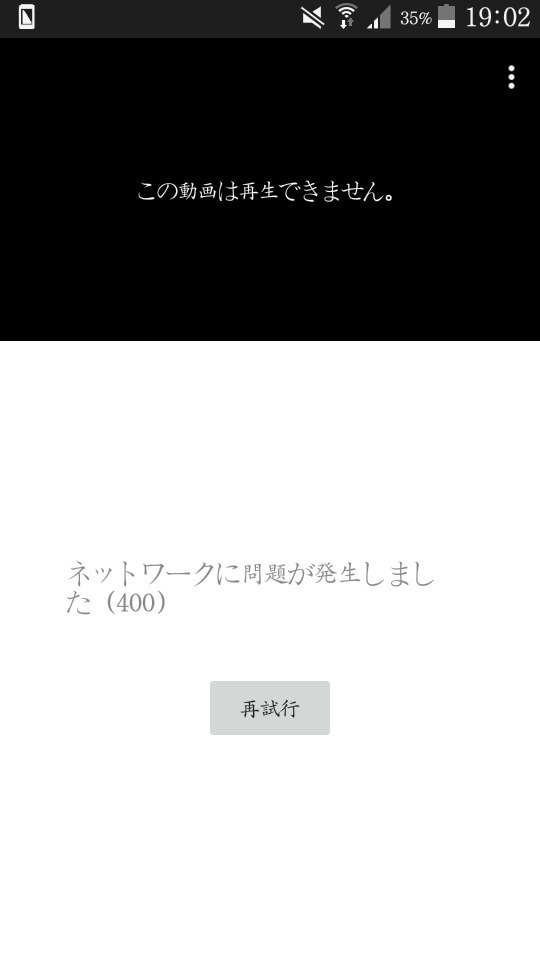Open the three-dot overflow menu
Viewport: 540px width, 960px height.
coord(511,77)
